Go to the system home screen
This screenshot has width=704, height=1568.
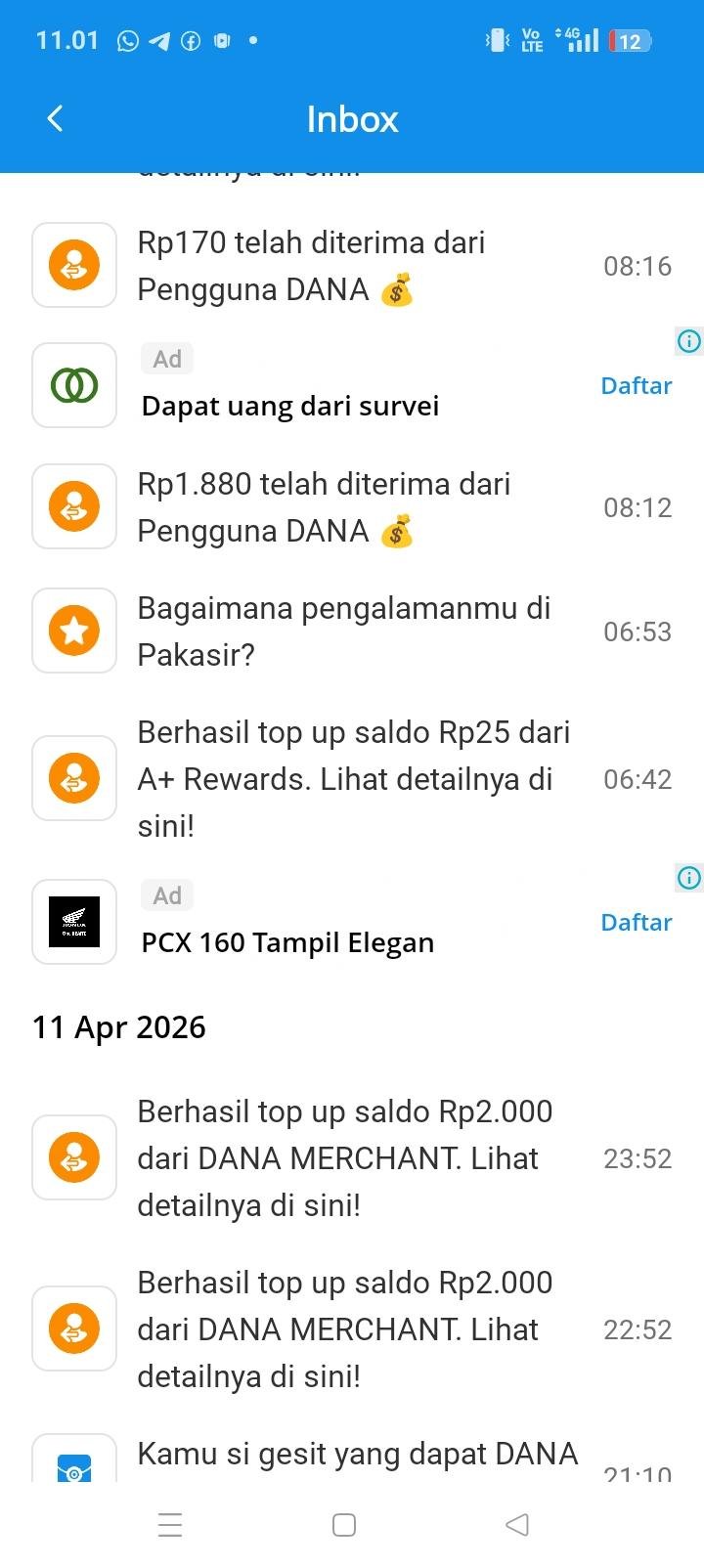[x=344, y=1525]
